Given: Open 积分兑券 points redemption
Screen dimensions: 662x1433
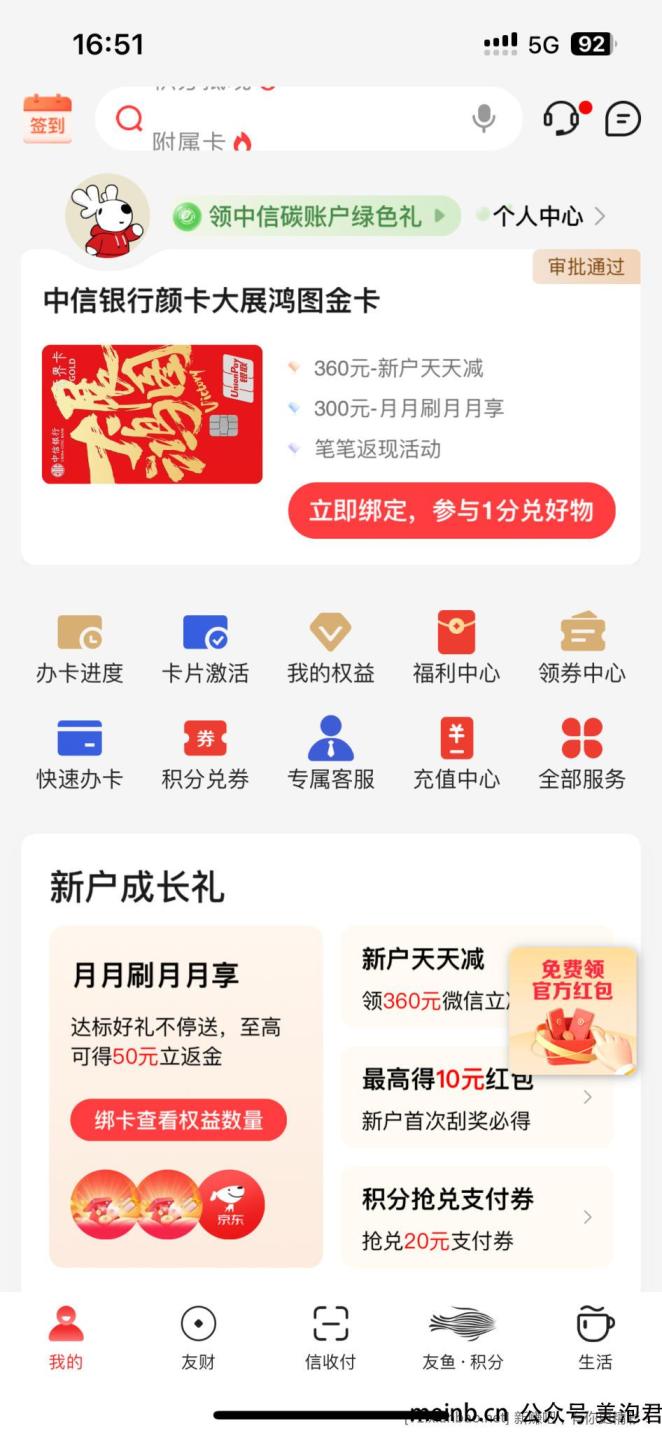Looking at the screenshot, I should click(205, 754).
